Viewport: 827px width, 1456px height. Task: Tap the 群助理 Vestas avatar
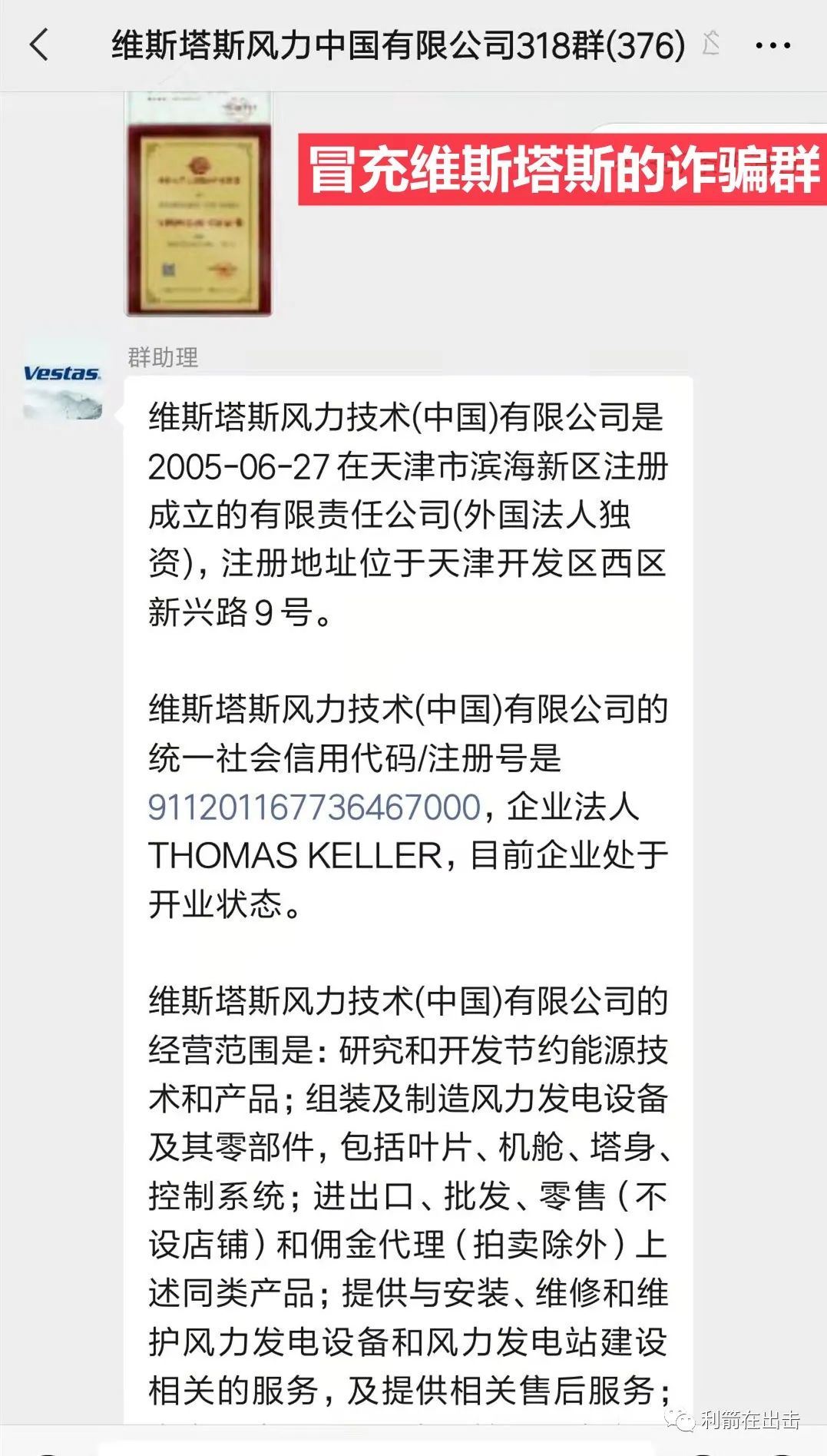click(x=62, y=382)
